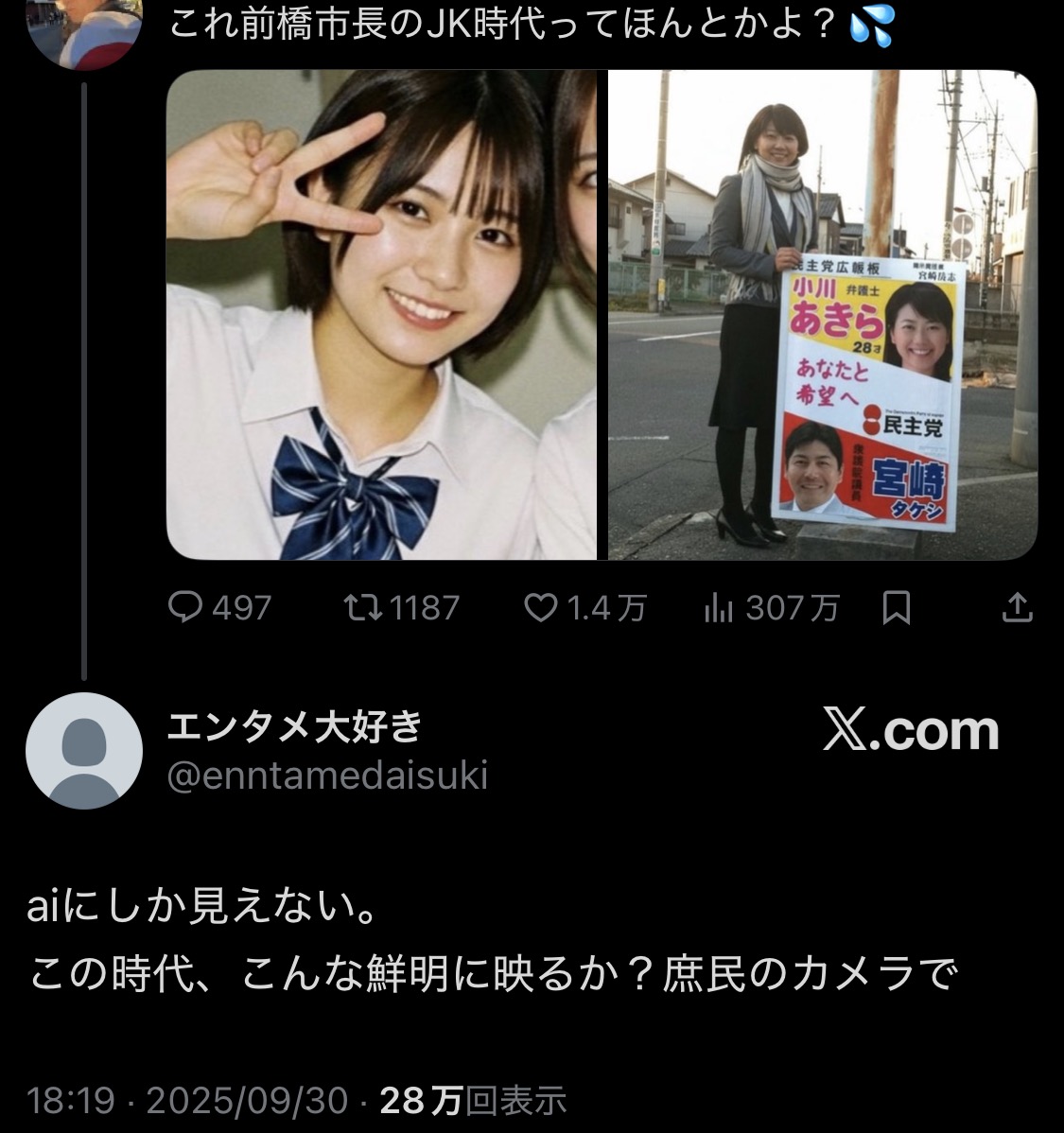
Task: Visit the @enntamedaisuki profile
Action: (327, 776)
